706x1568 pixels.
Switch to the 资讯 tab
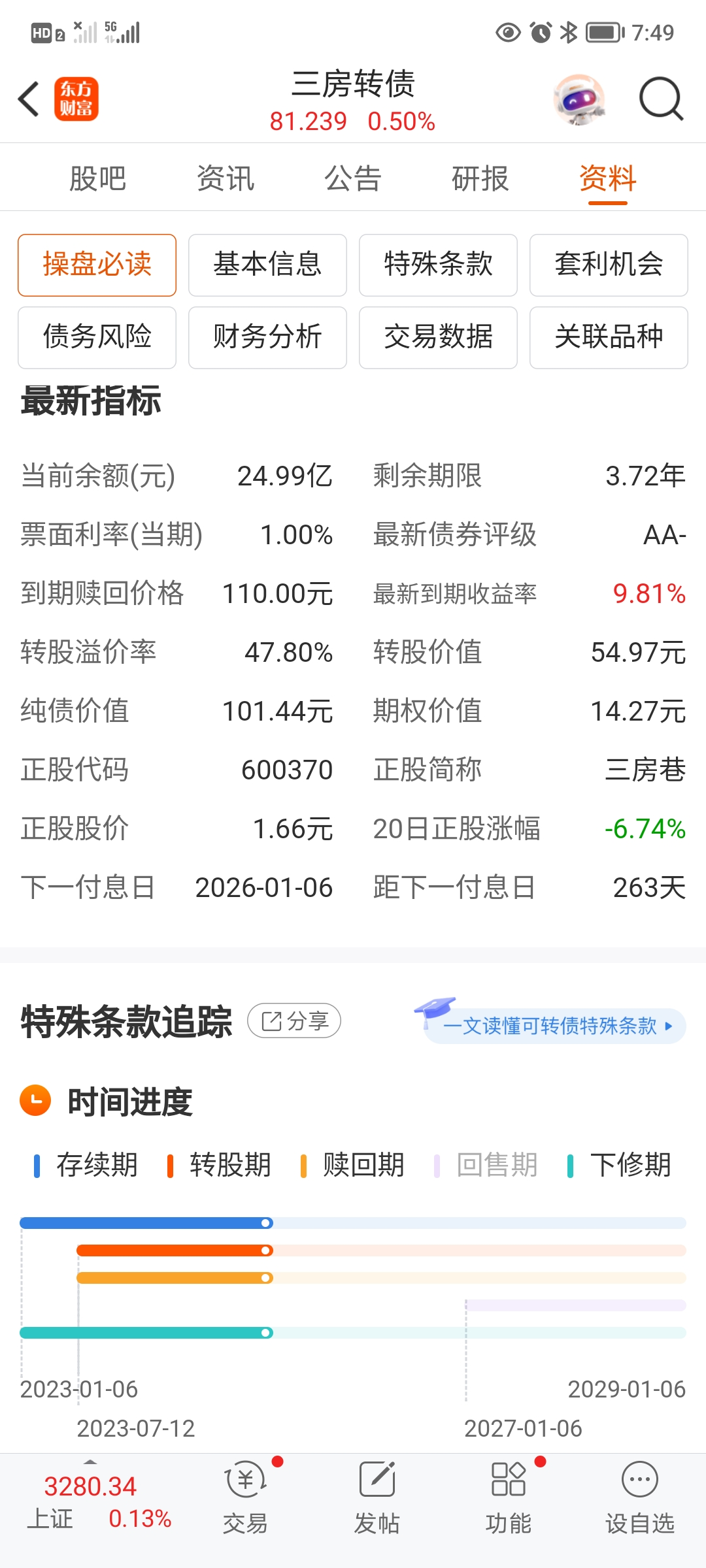point(226,178)
